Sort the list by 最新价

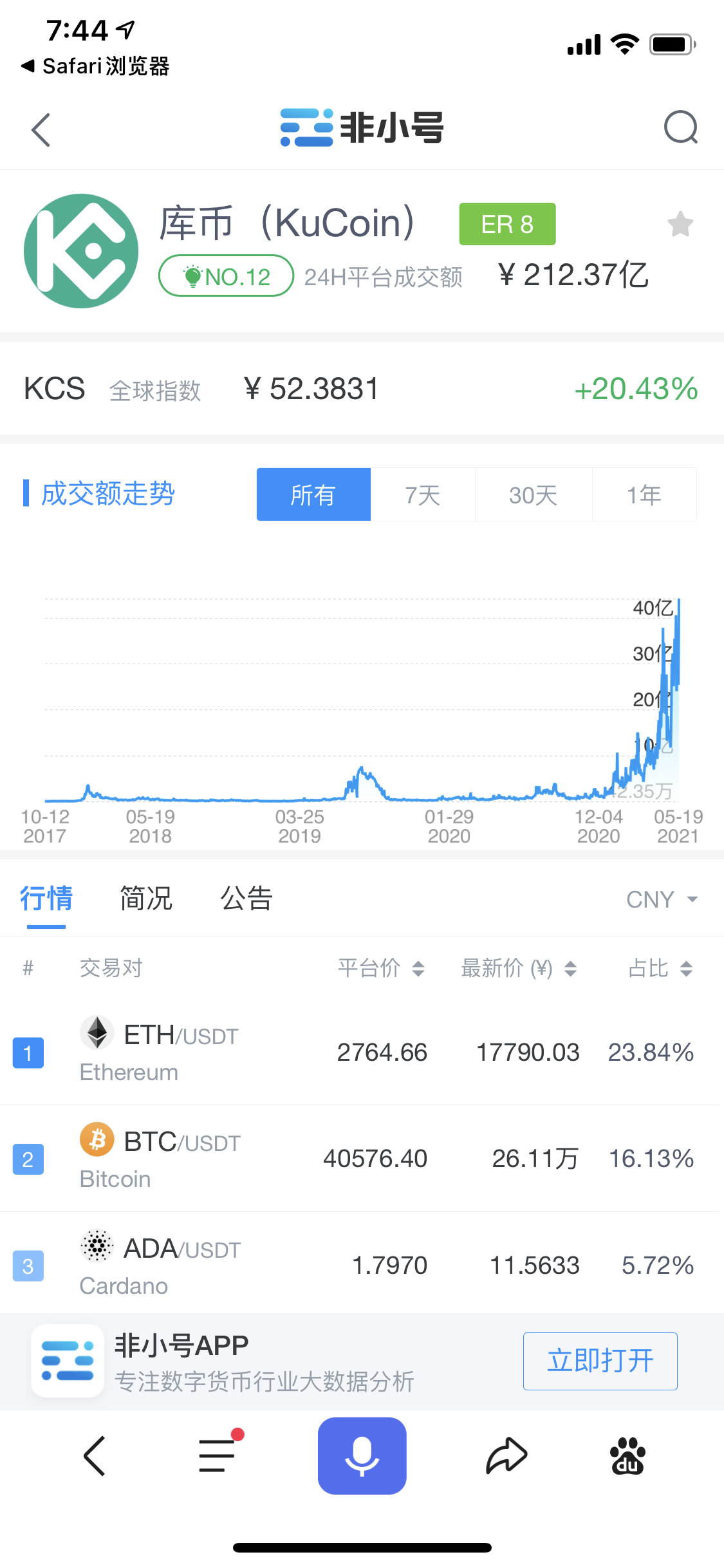pos(515,968)
